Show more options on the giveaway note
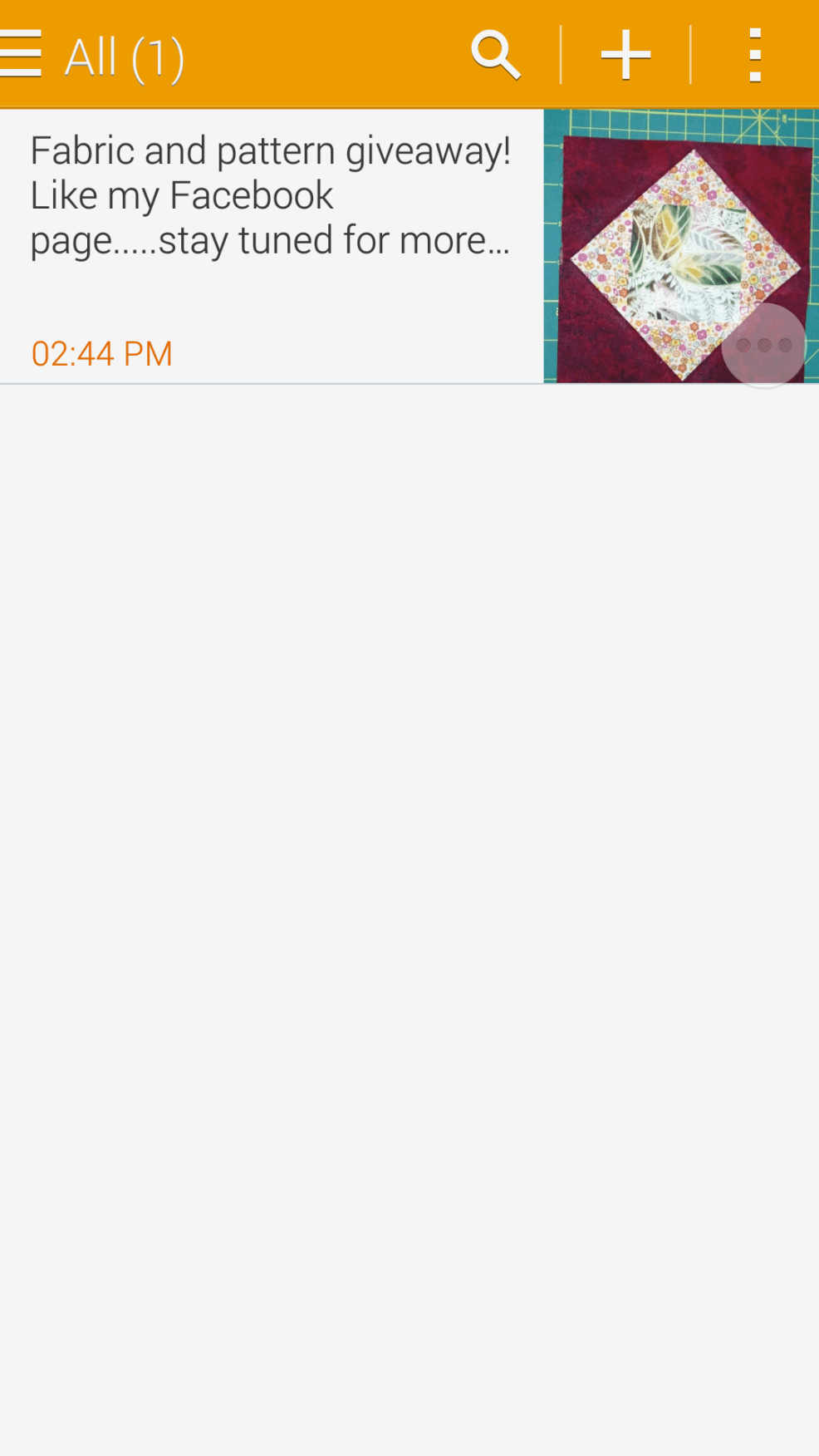Screen dimensions: 819x1456 coord(763,345)
